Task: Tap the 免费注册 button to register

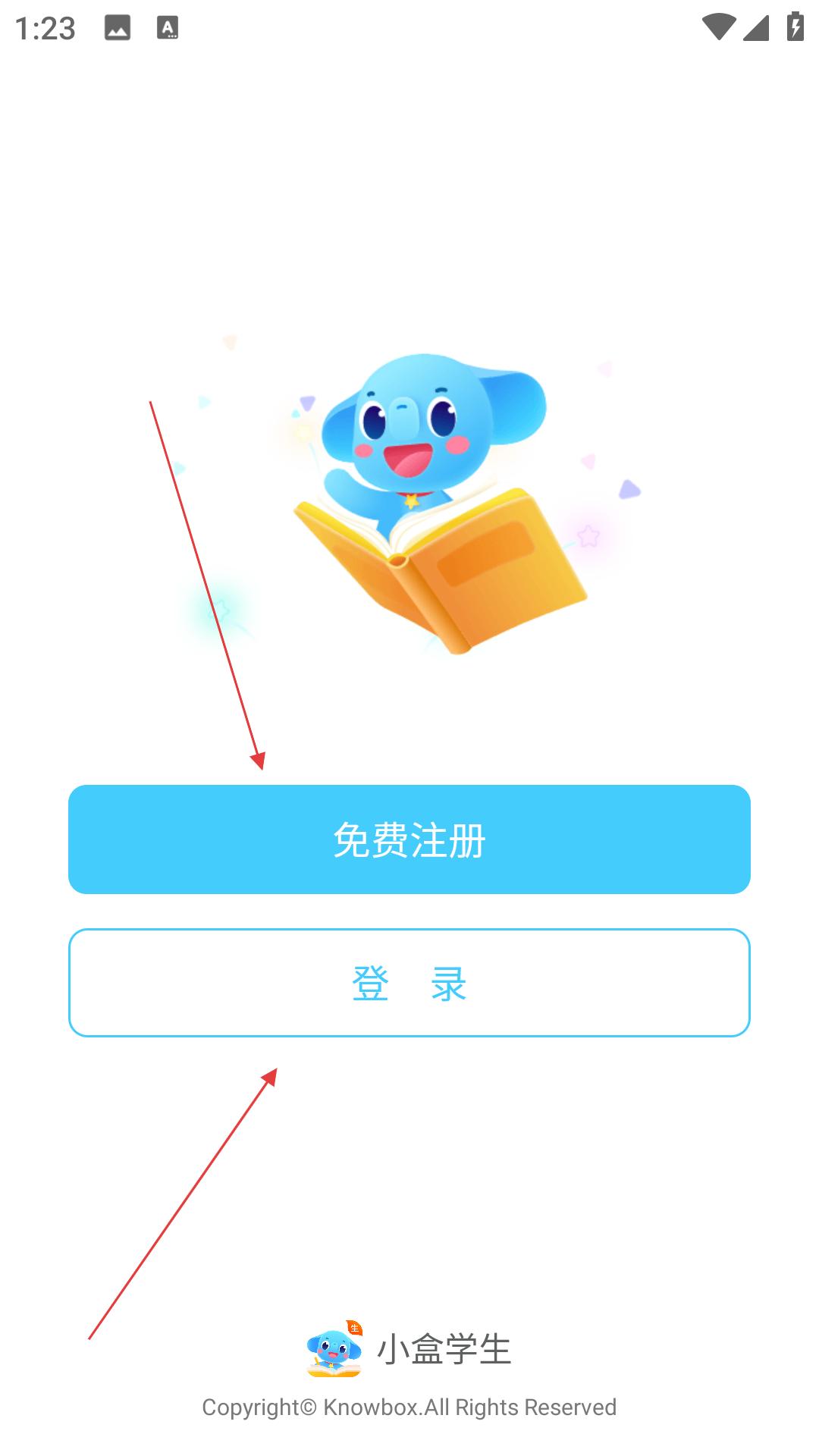Action: pyautogui.click(x=409, y=839)
